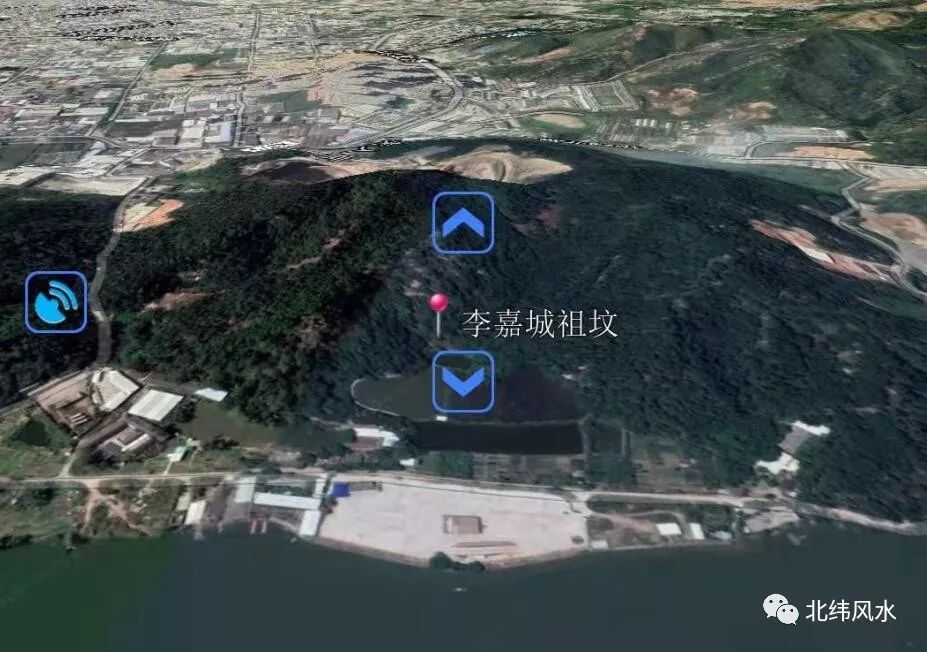Tap the down chevron tilt button
Image resolution: width=927 pixels, height=652 pixels.
463,381
